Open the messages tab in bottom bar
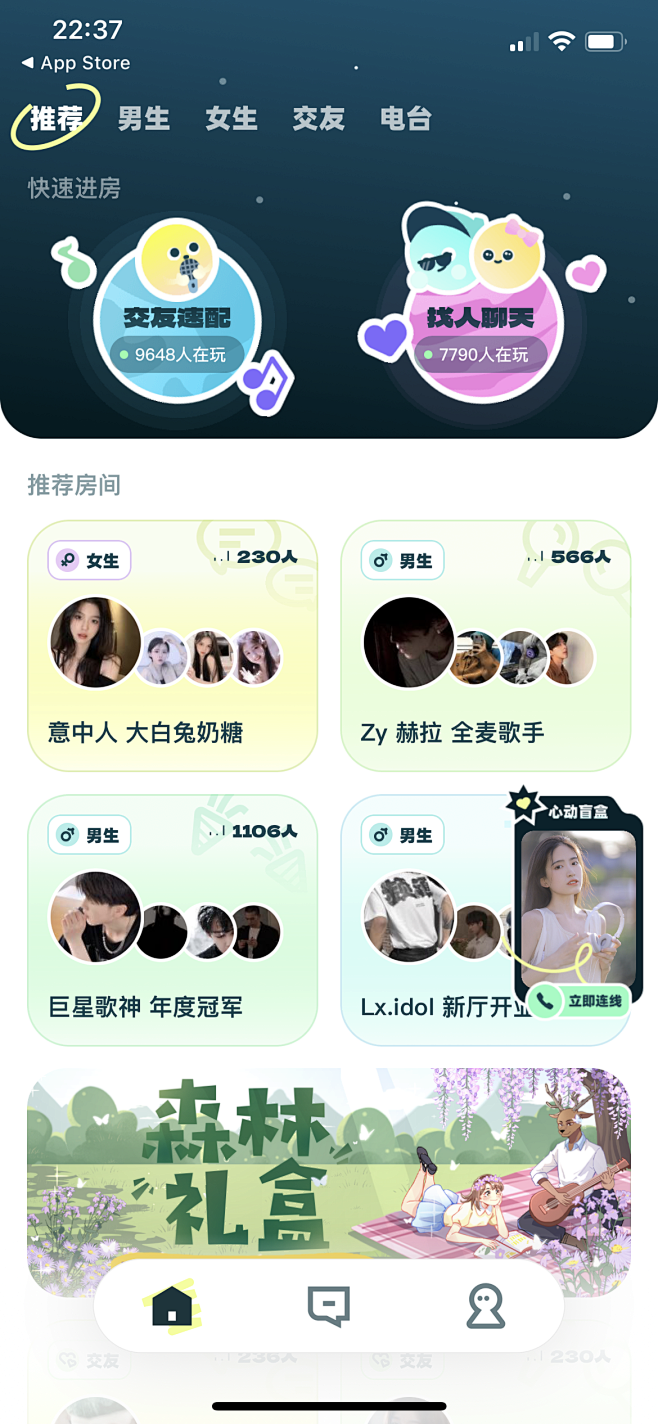The width and height of the screenshot is (658, 1424). pos(328,1306)
